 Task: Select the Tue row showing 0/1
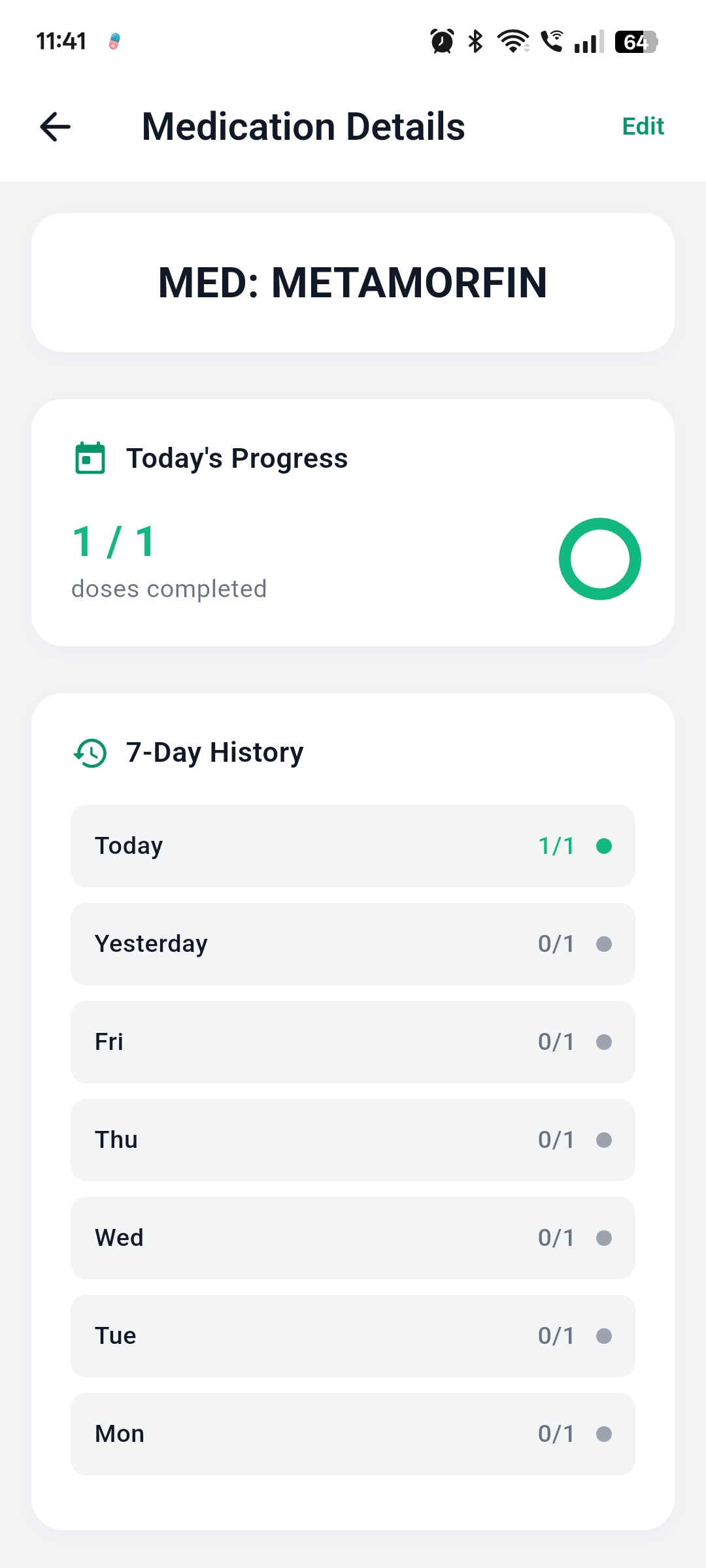tap(353, 1335)
